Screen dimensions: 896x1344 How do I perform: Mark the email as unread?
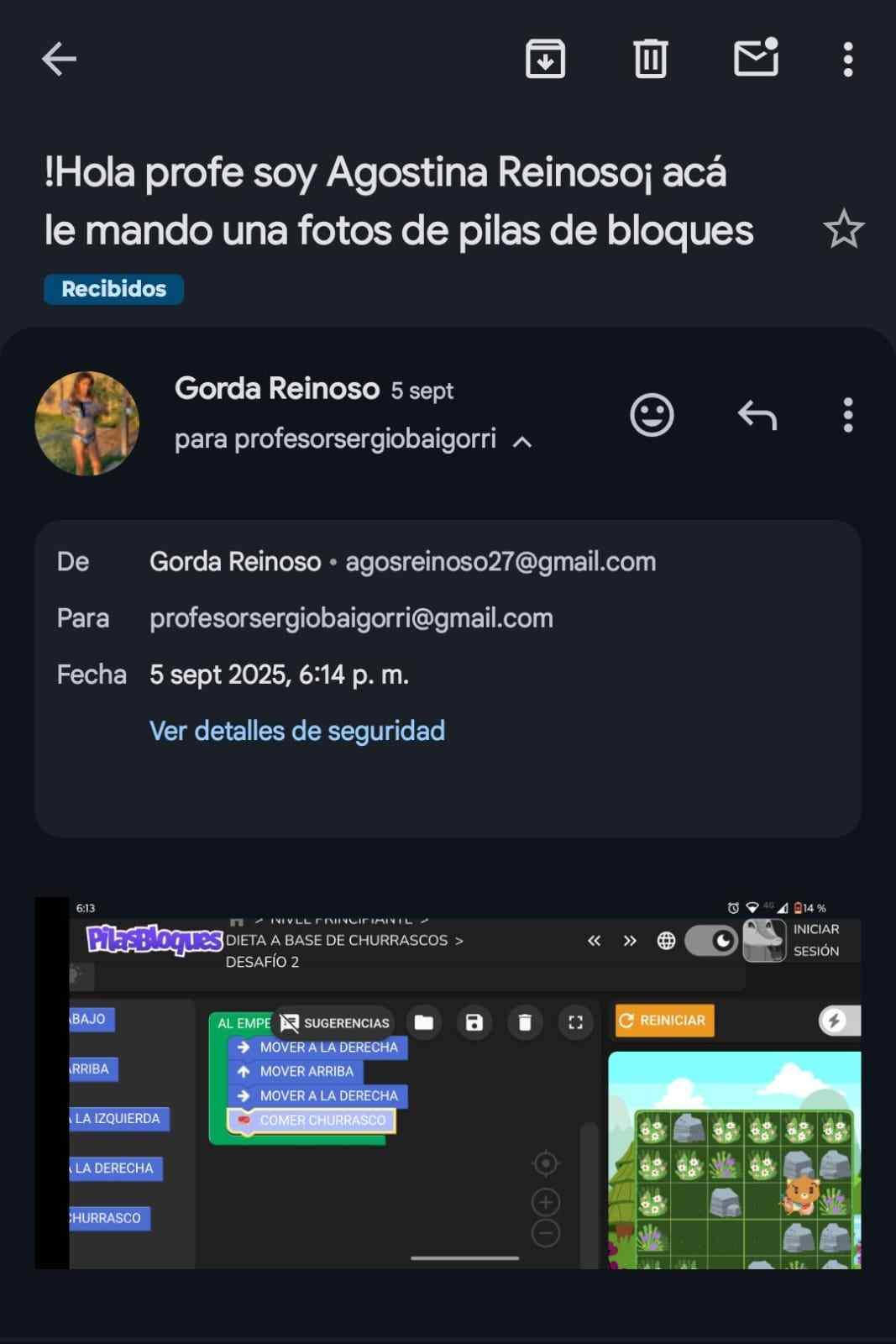[756, 58]
